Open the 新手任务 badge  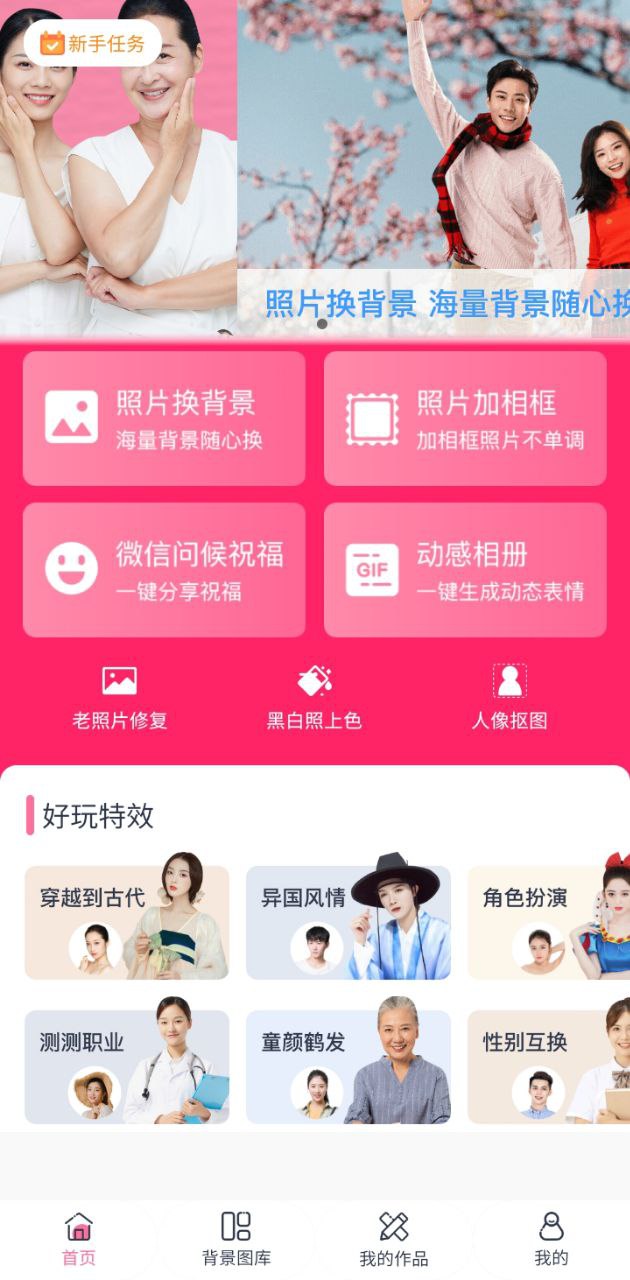[93, 43]
